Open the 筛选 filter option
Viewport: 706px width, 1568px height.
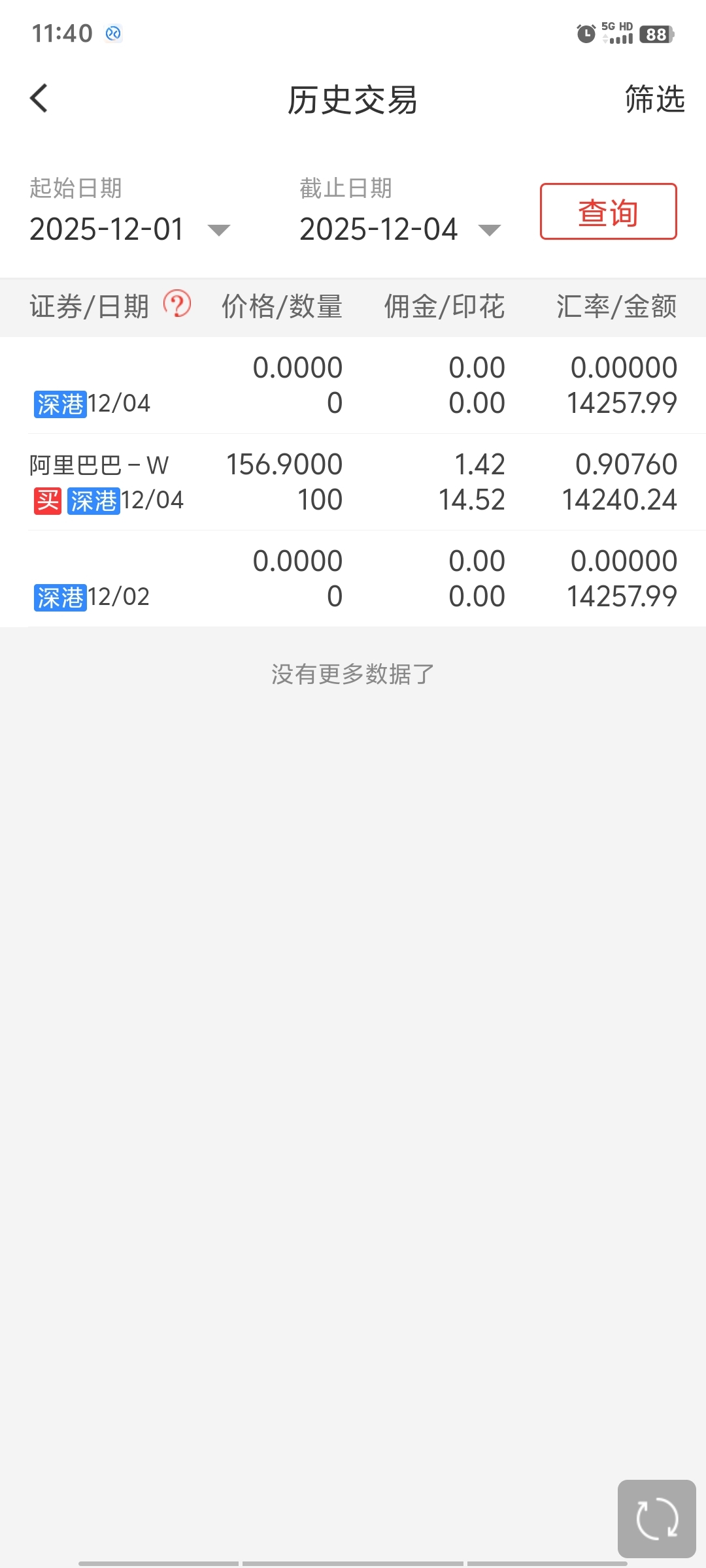click(x=654, y=99)
